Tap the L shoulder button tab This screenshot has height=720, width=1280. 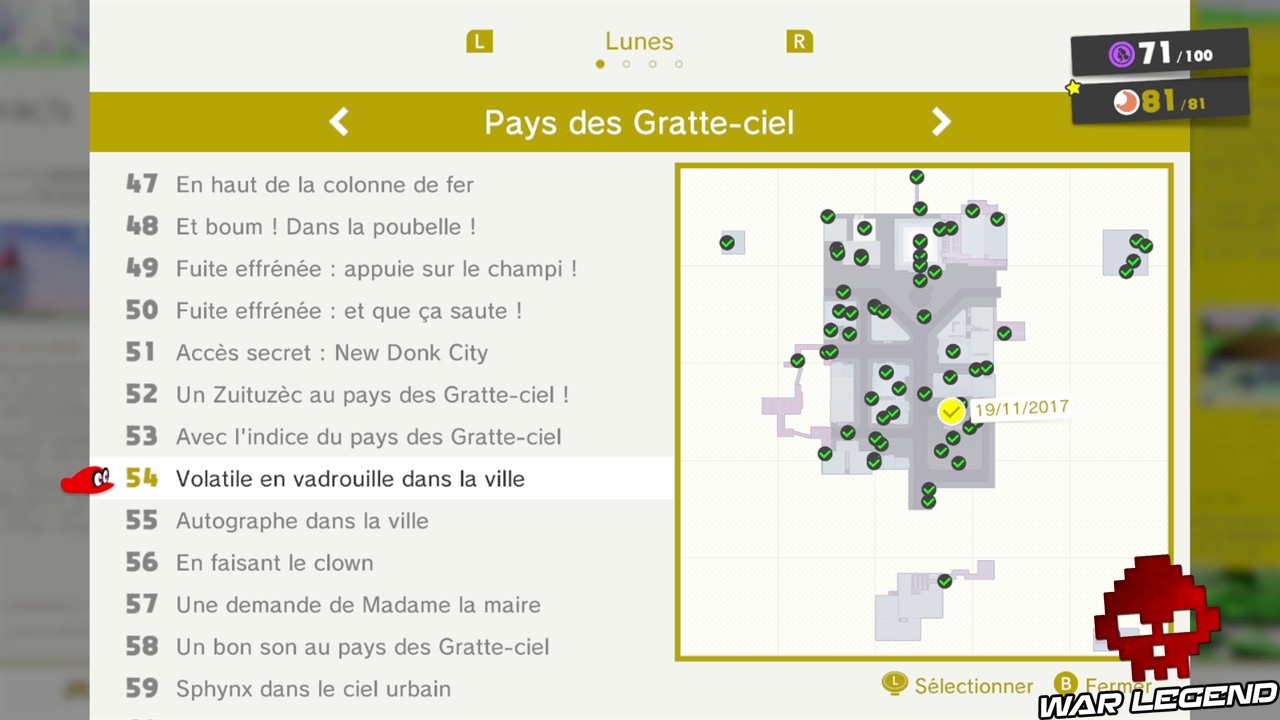click(479, 42)
